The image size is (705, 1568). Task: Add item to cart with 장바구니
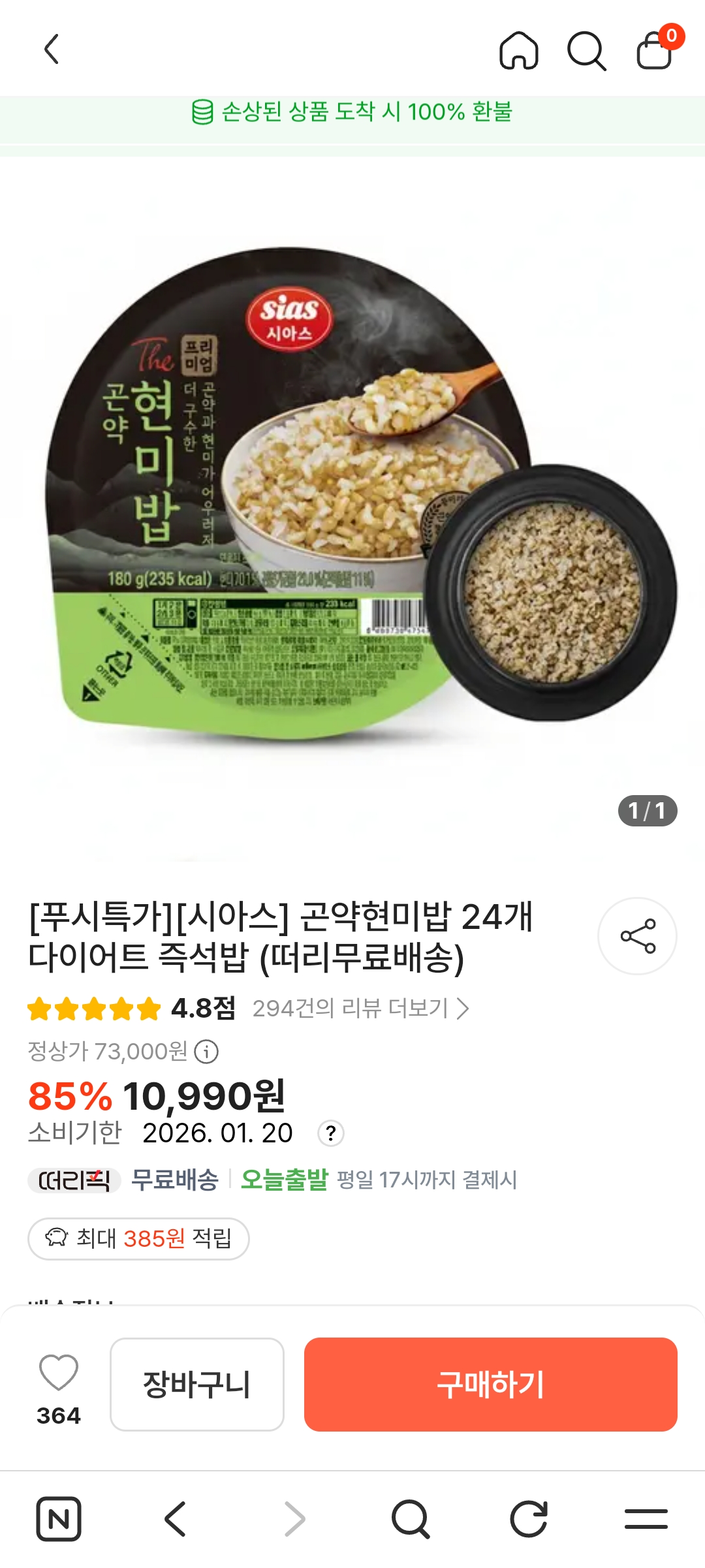click(x=196, y=1384)
